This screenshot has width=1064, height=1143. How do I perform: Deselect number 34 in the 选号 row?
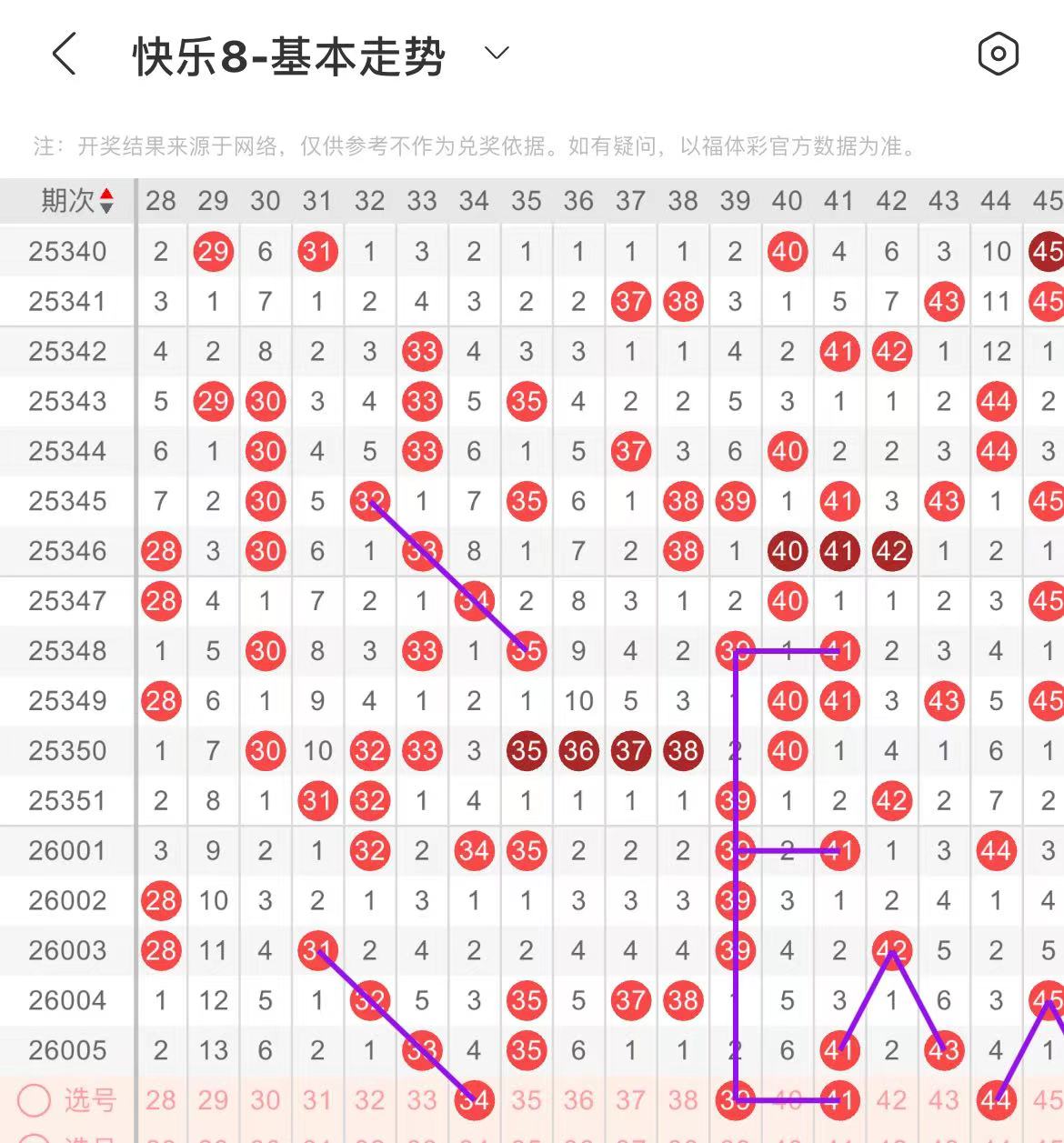[x=474, y=1100]
